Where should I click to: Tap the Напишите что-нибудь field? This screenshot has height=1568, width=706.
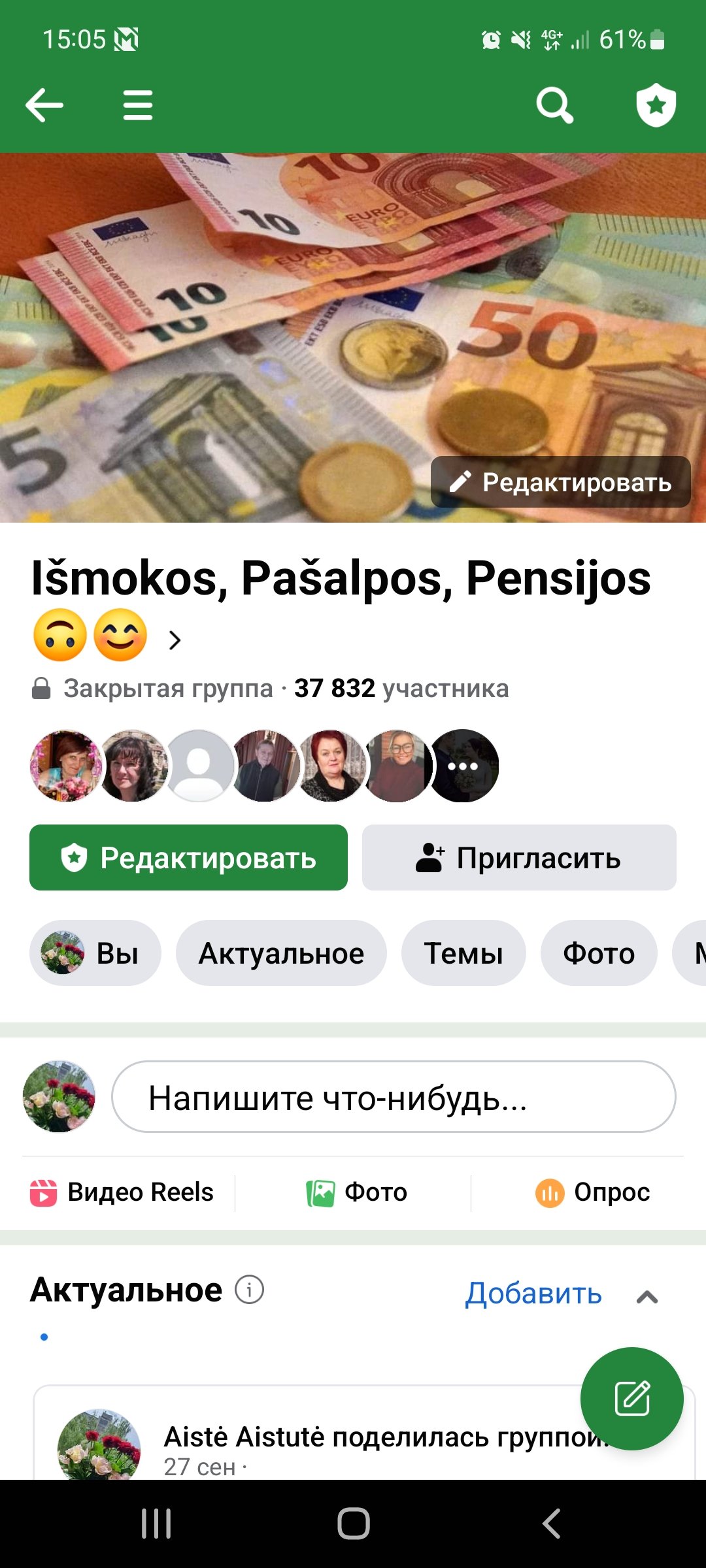pyautogui.click(x=394, y=1097)
